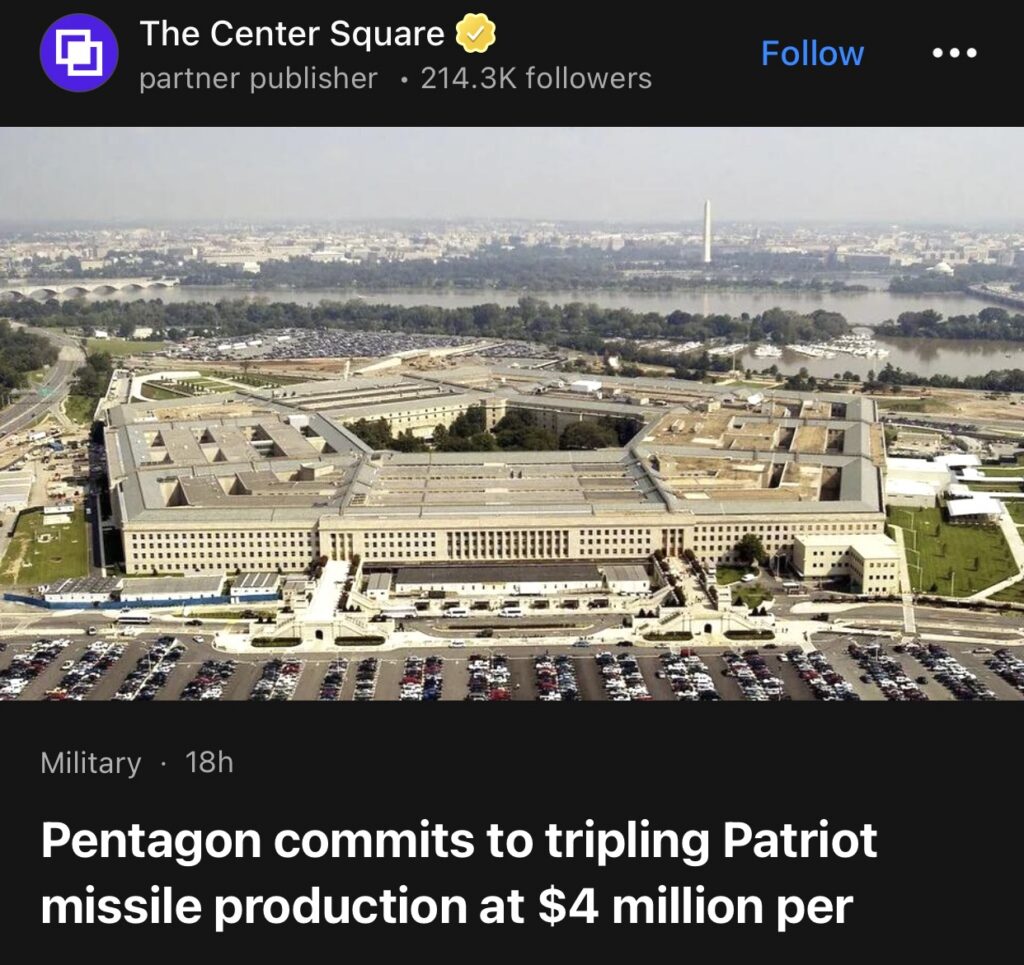Screen dimensions: 1024x965
Task: Open the three-dot overflow menu
Action: click(x=953, y=53)
